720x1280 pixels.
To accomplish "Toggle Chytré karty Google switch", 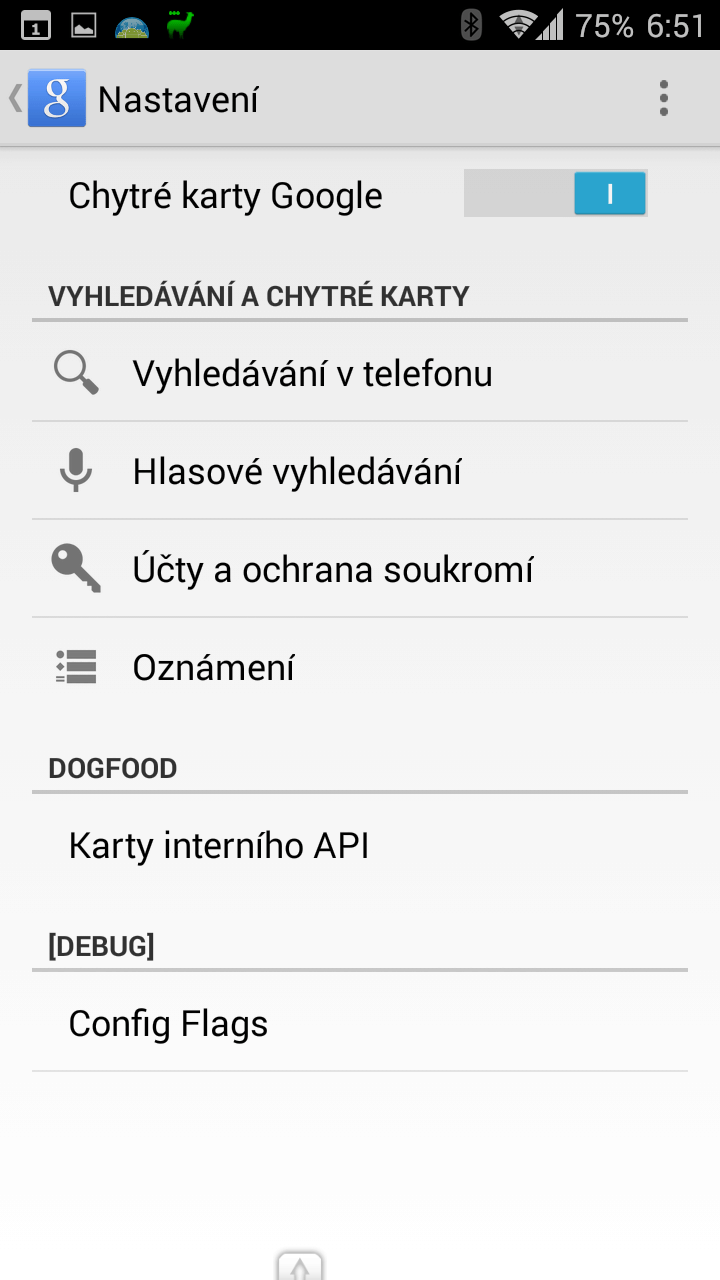I will 555,193.
